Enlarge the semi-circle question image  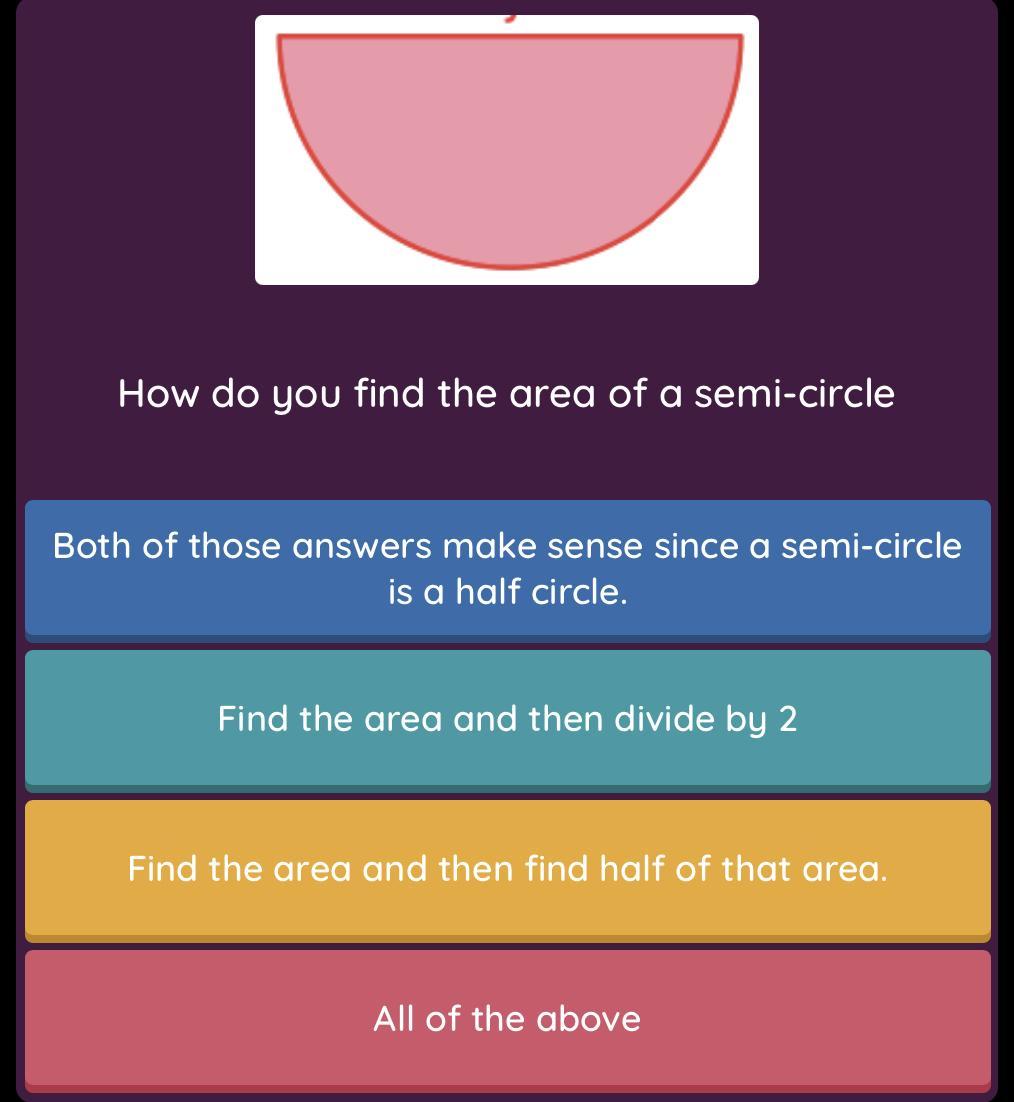click(507, 150)
